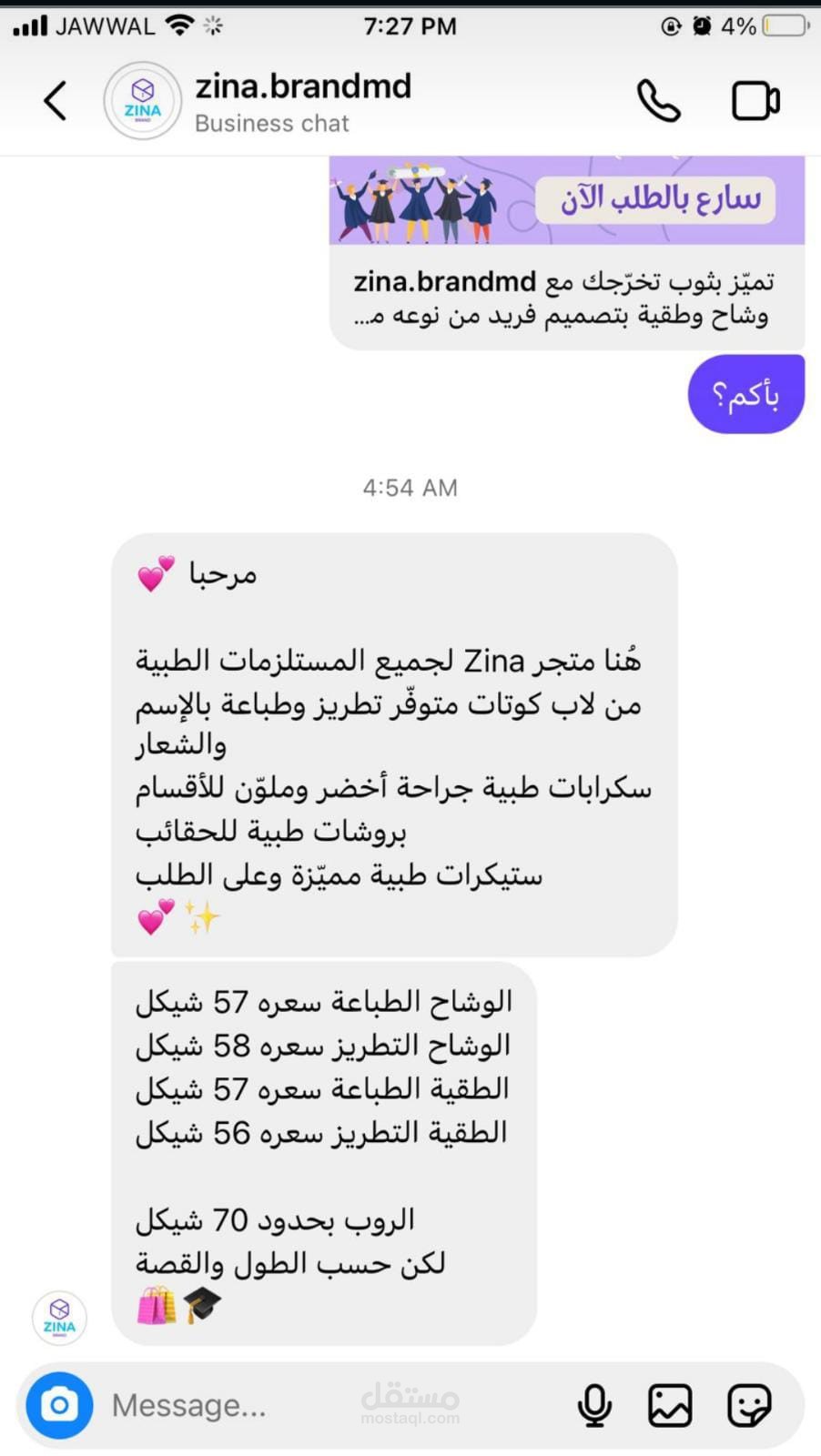Open the photo gallery picker
Screen dimensions: 821x1456
[x=670, y=1405]
